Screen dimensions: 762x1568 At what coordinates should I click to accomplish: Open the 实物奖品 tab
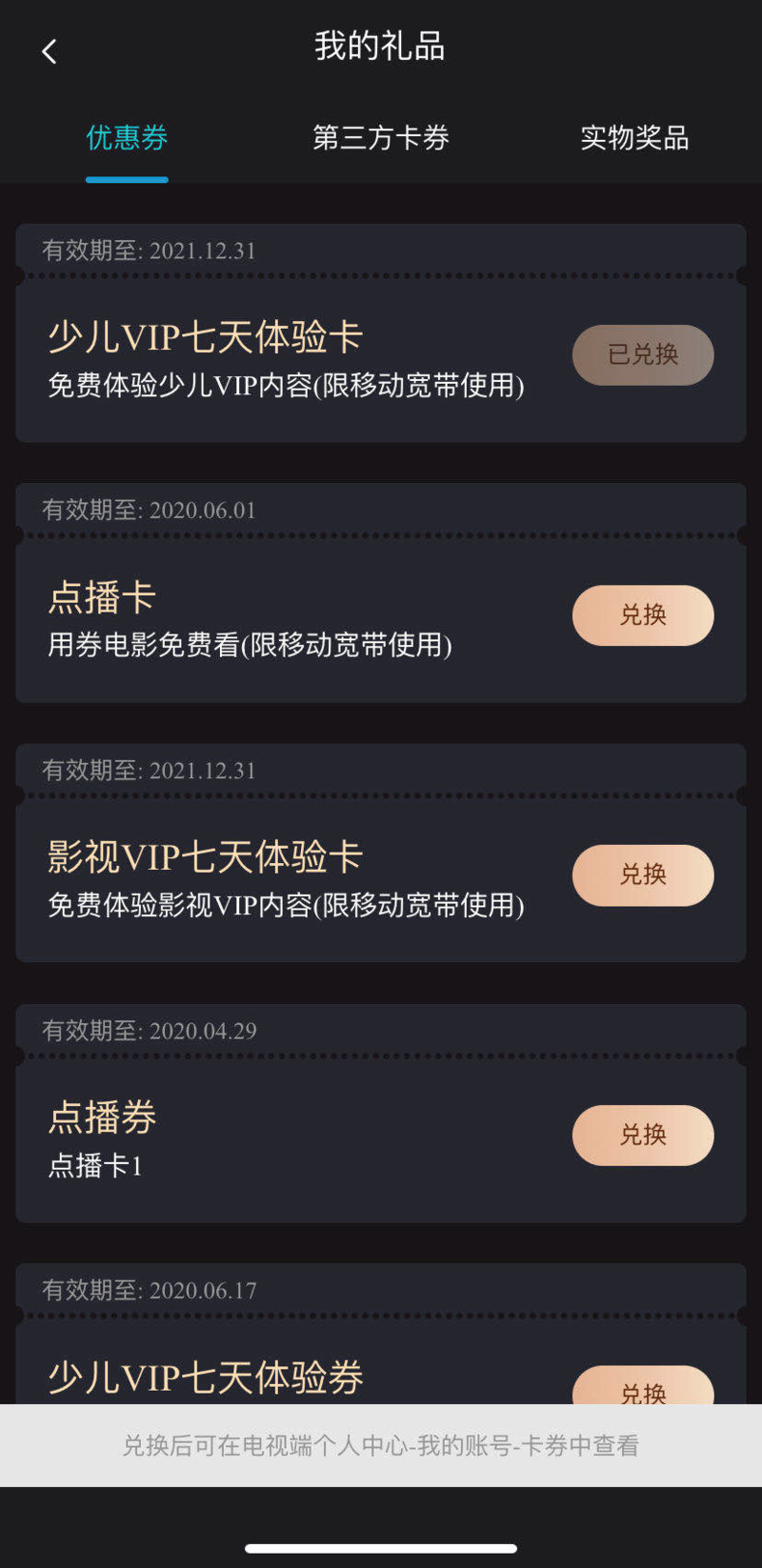(634, 138)
